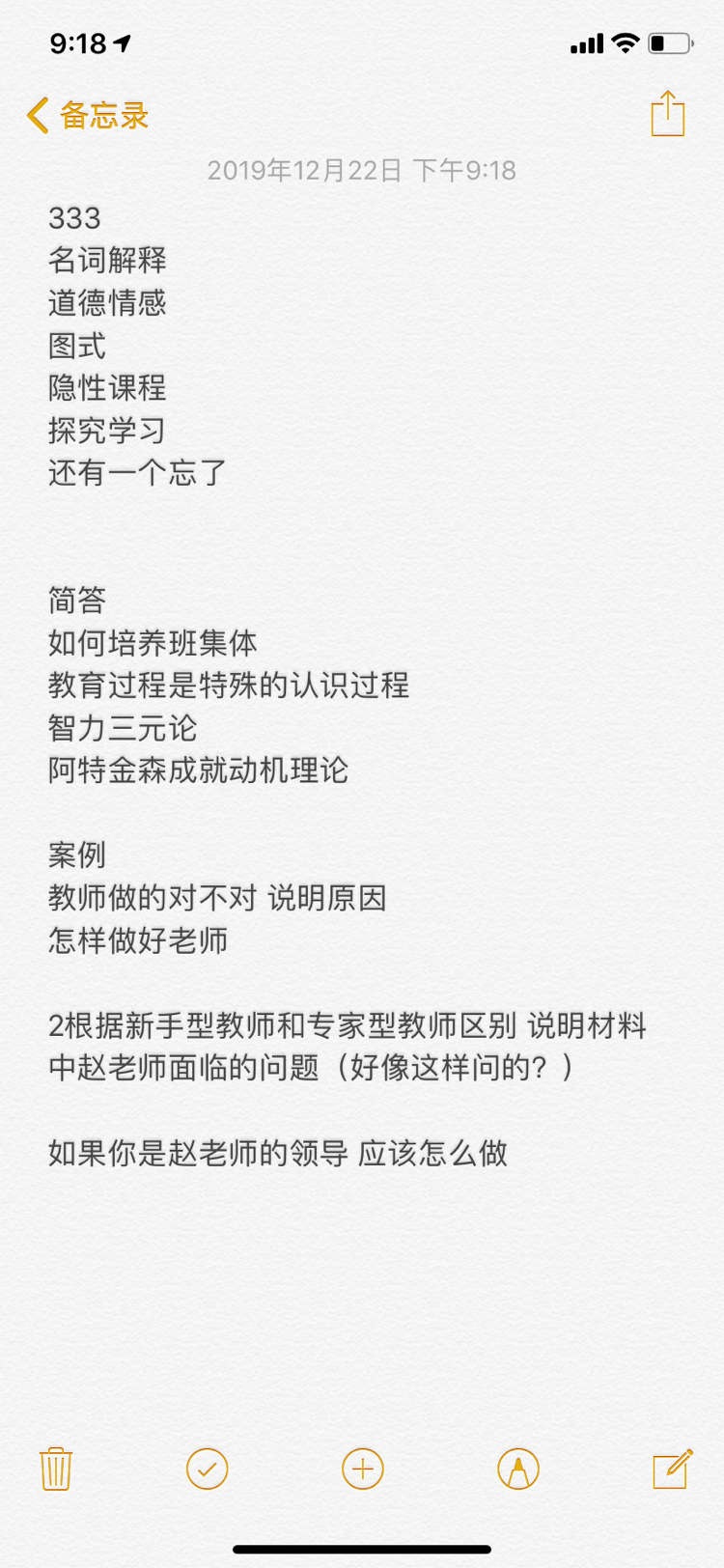Image resolution: width=724 pixels, height=1568 pixels.
Task: Go back to the 备忘录 notes list
Action: pyautogui.click(x=87, y=116)
